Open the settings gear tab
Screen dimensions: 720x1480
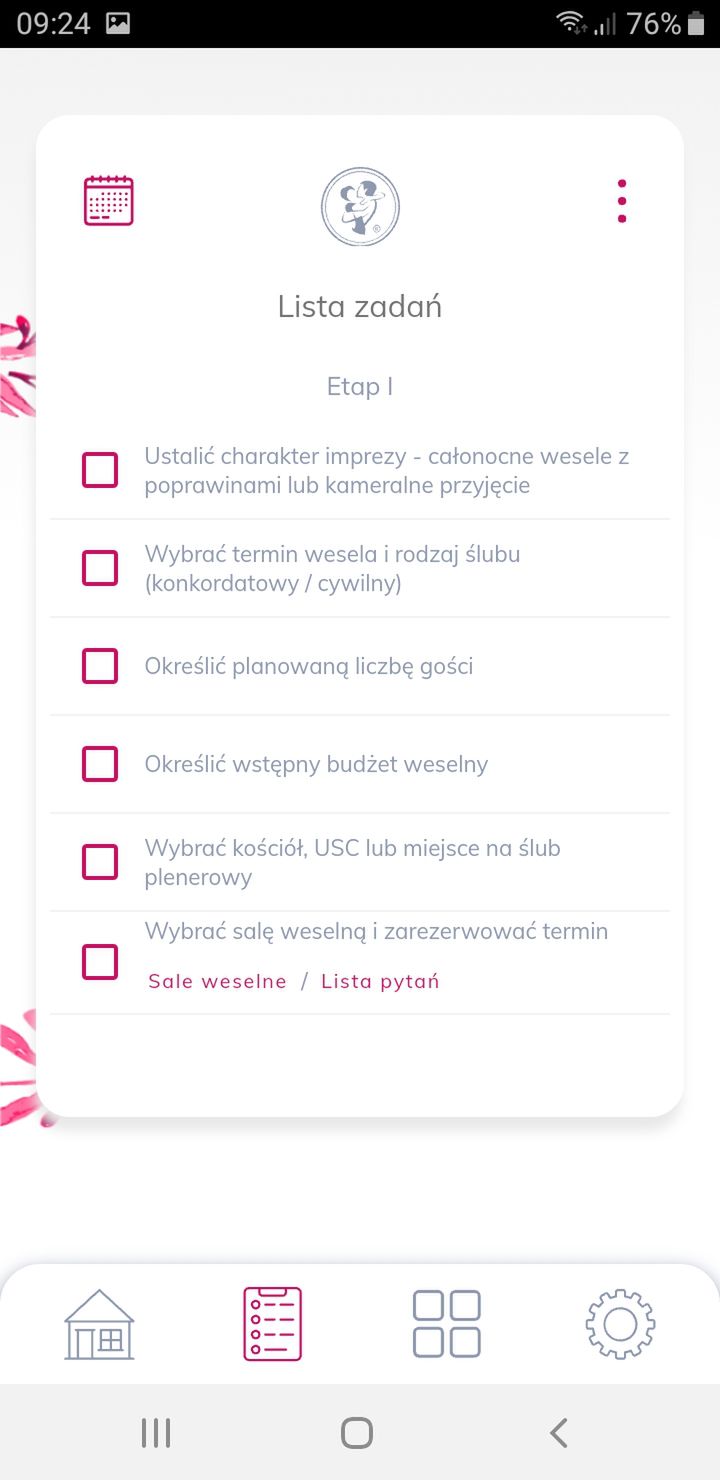(620, 1324)
